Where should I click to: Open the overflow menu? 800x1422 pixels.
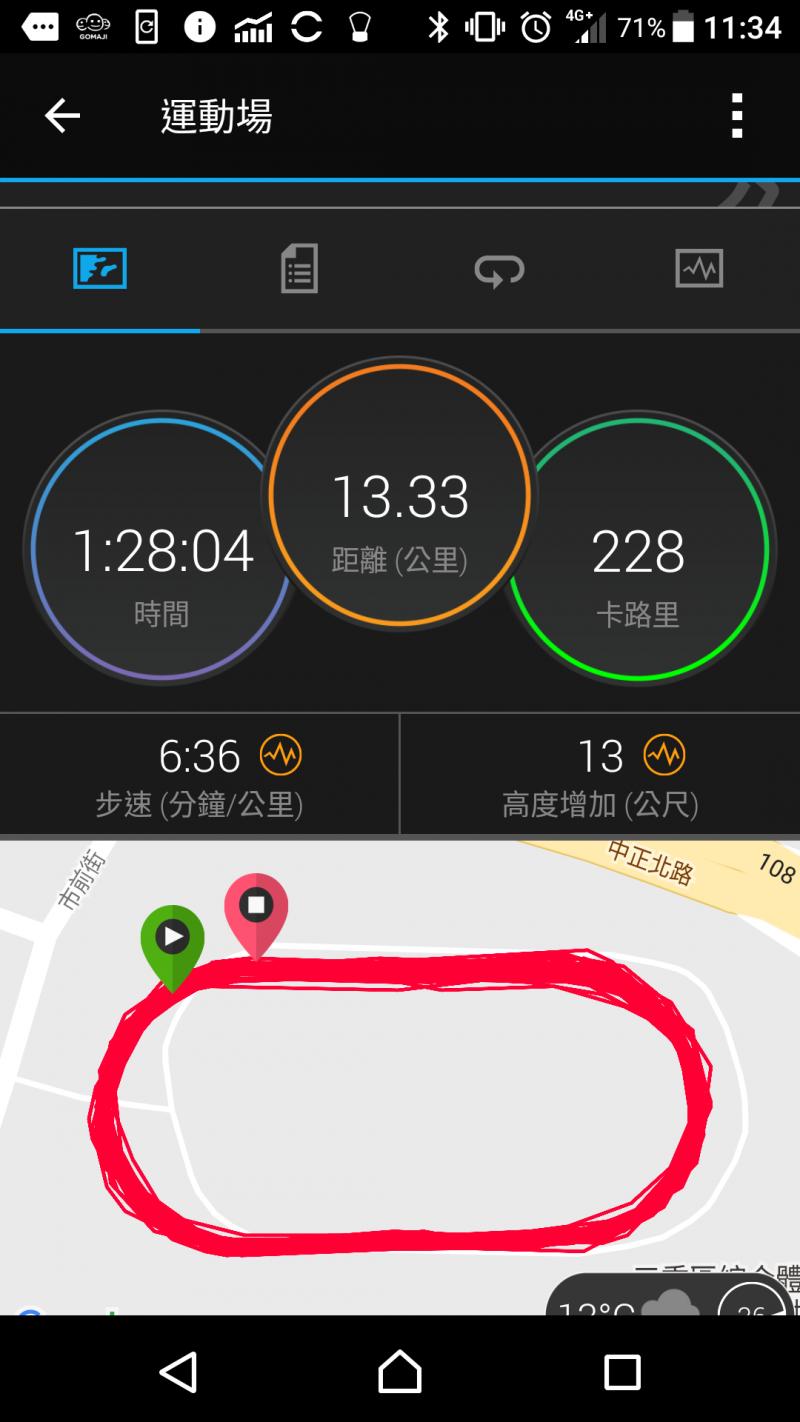pos(737,116)
